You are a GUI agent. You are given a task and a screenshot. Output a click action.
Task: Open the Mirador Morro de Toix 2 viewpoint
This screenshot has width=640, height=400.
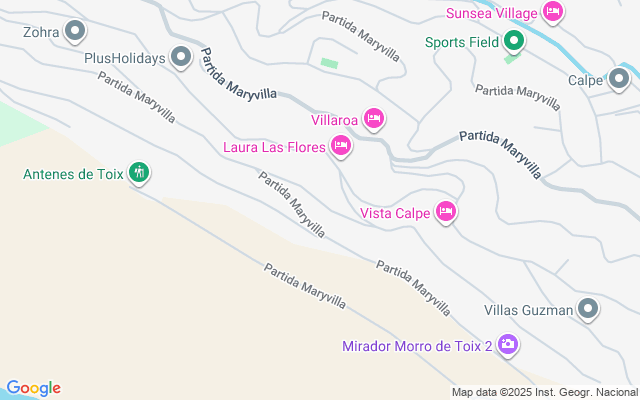(508, 345)
